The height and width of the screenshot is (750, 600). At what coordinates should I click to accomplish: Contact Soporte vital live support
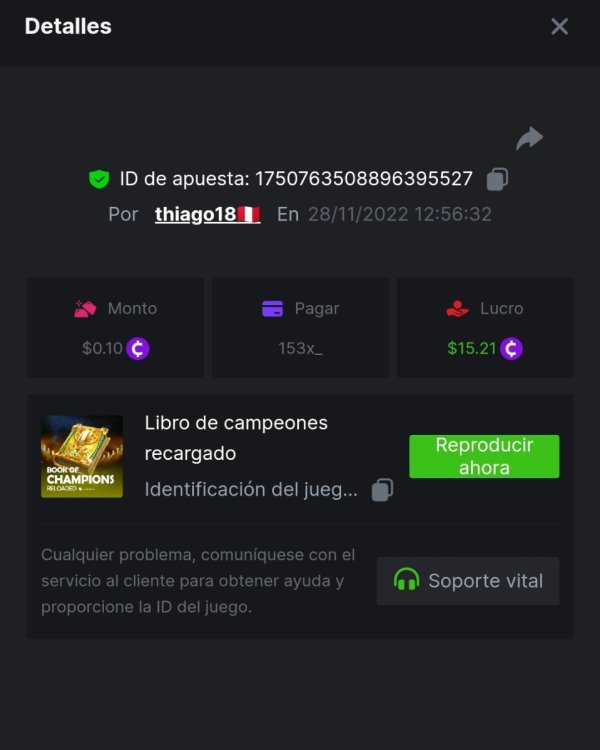point(468,581)
